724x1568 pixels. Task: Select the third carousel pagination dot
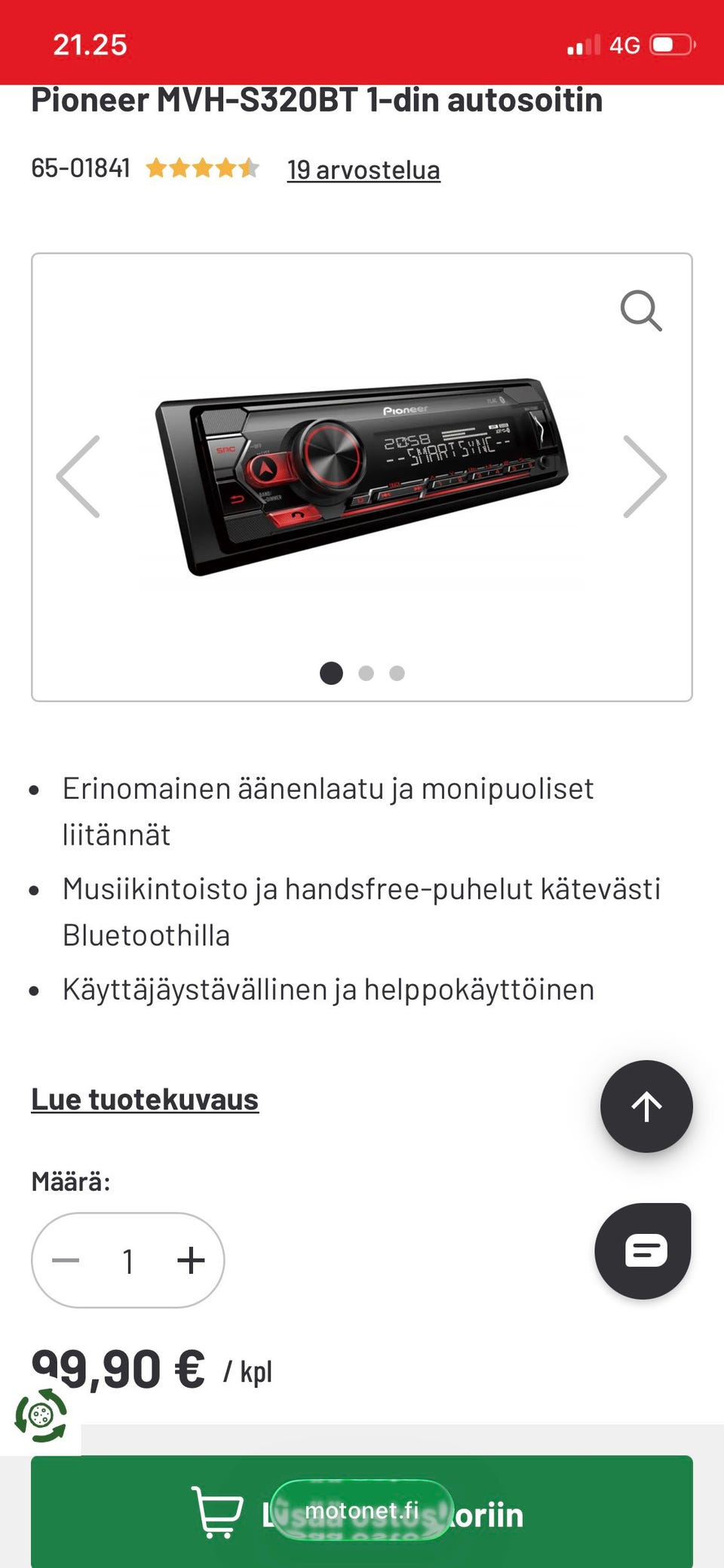(397, 673)
